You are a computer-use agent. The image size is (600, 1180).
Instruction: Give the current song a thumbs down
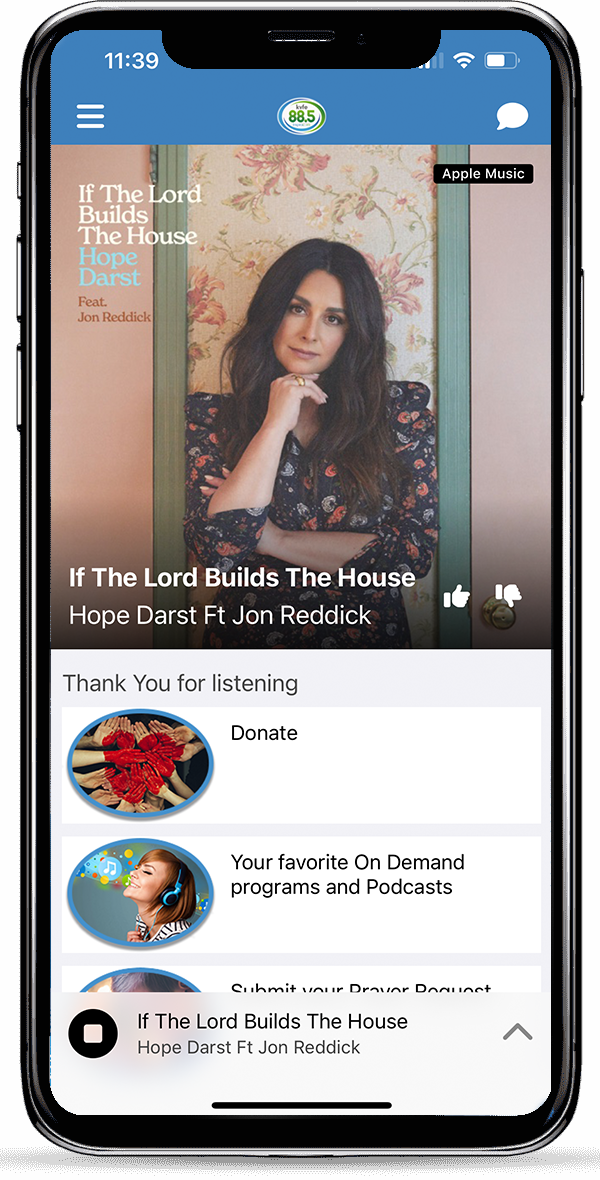508,596
